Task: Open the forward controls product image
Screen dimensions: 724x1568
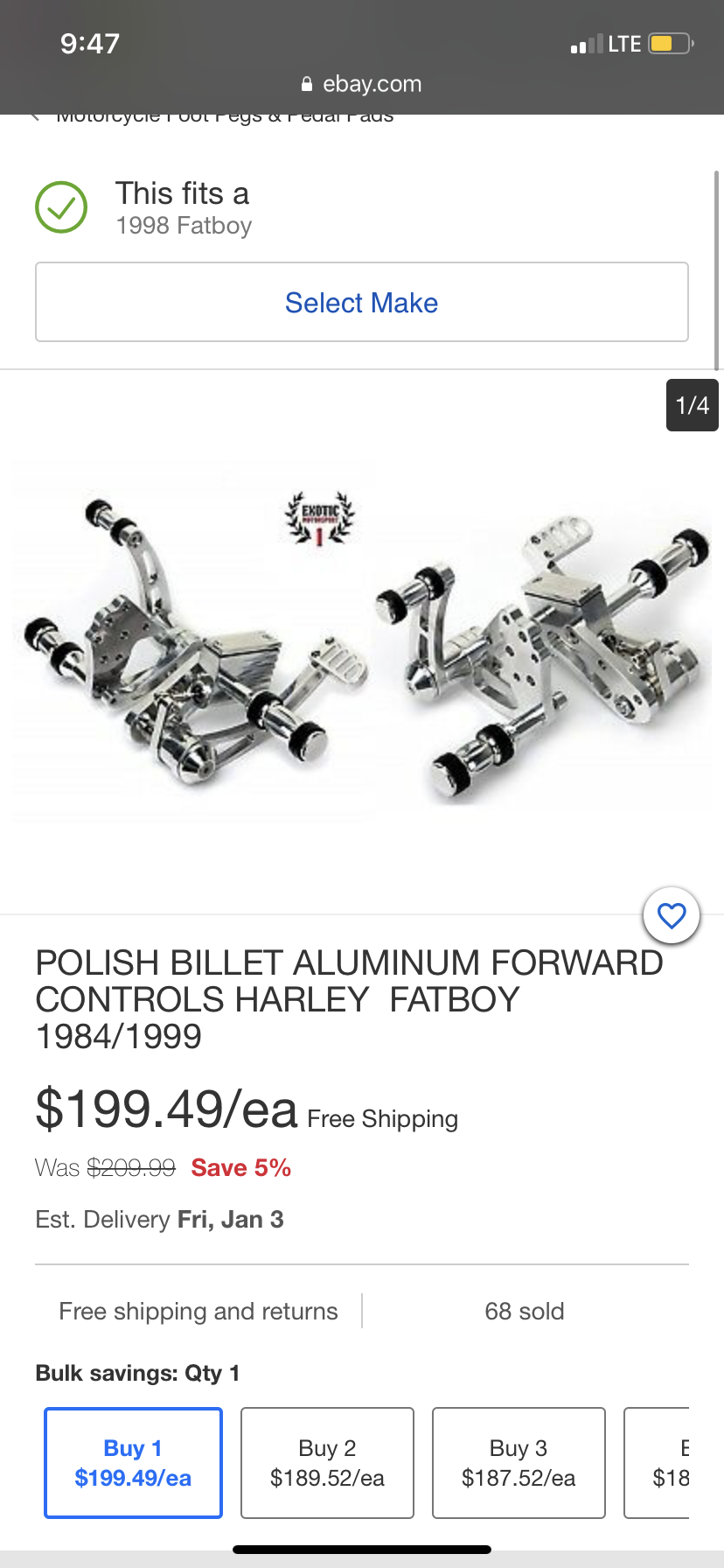Action: pyautogui.click(x=361, y=643)
